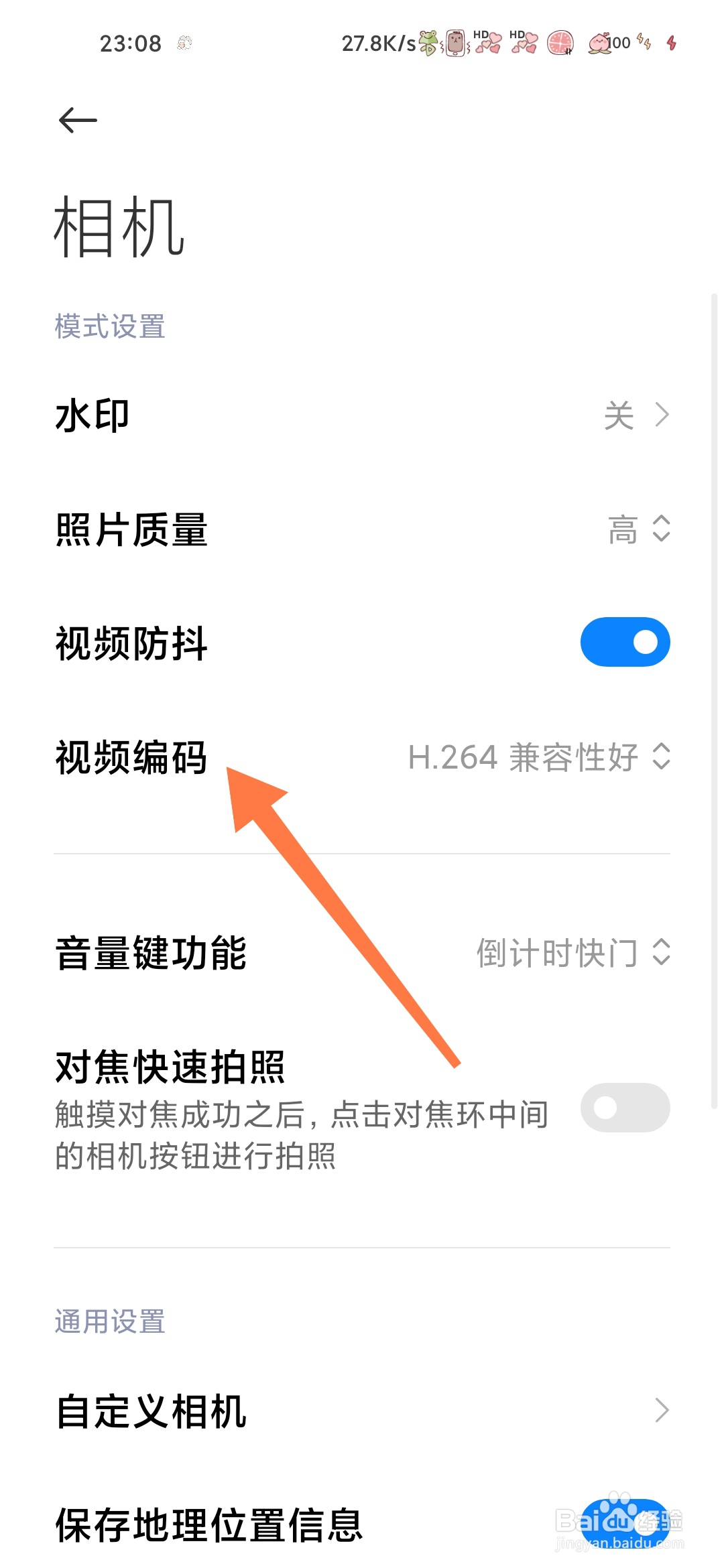The width and height of the screenshot is (724, 1568).
Task: Open the 视频编码 selector showing H.264
Action: [x=536, y=758]
